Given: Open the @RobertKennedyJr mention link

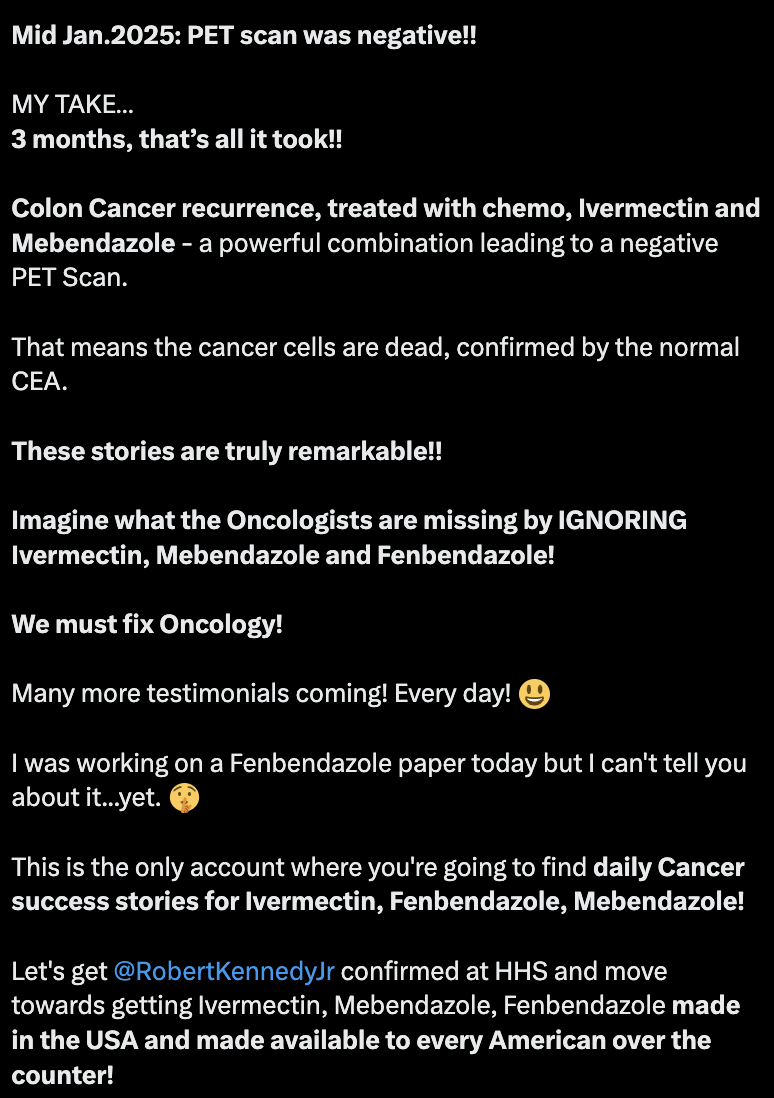Looking at the screenshot, I should click(224, 971).
